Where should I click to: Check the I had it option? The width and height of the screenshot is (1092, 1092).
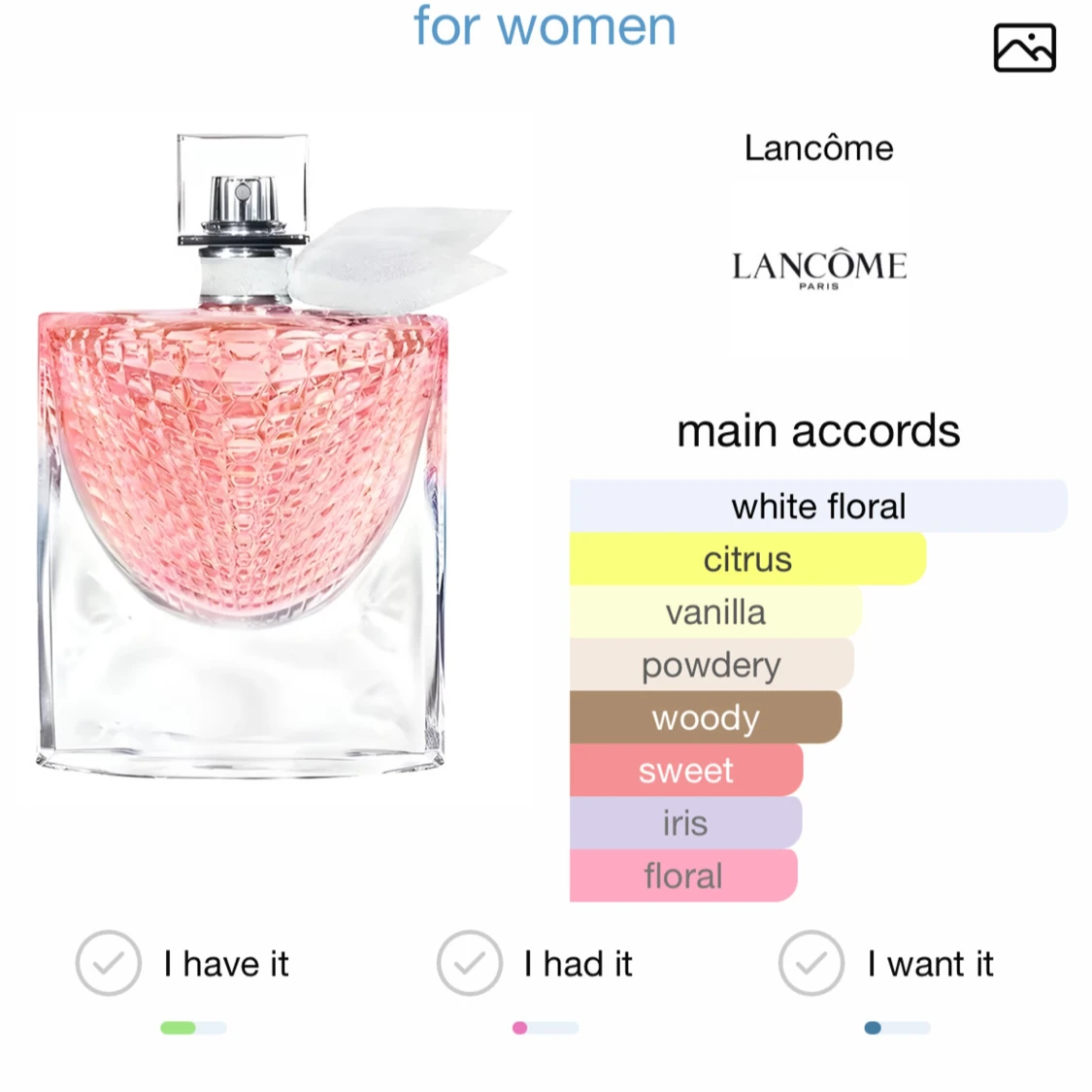click(470, 963)
